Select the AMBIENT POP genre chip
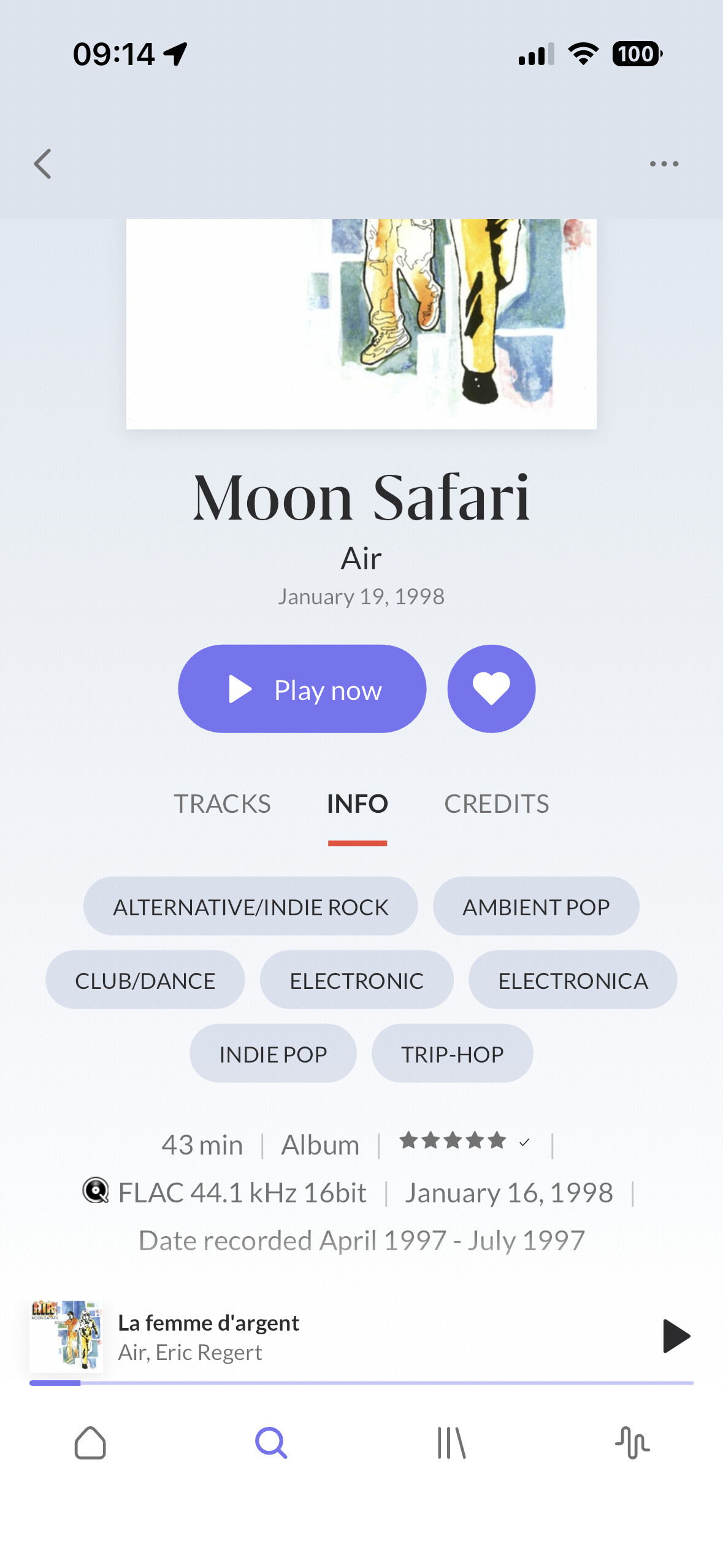723x1568 pixels. [536, 906]
